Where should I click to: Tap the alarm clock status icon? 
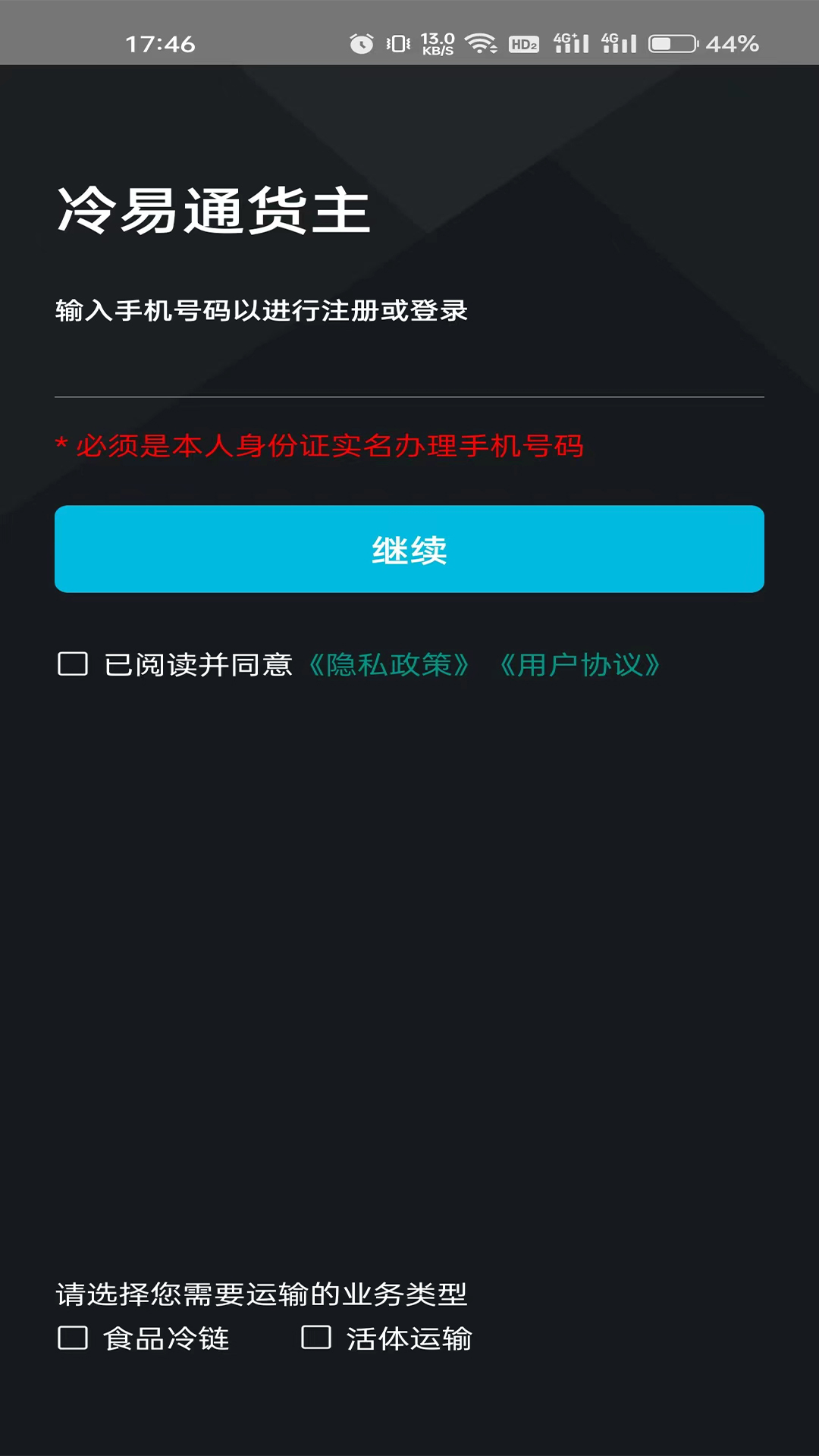tap(359, 43)
